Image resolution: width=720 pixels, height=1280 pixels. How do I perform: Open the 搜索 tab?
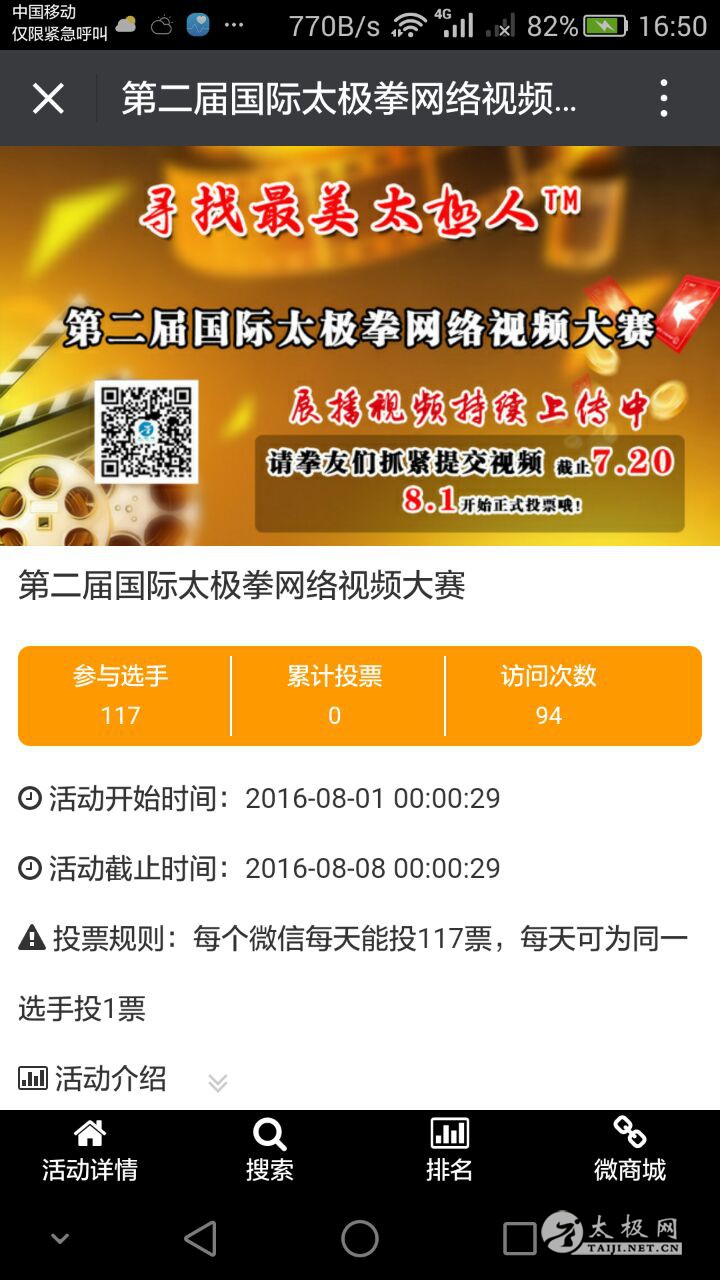(x=270, y=1150)
